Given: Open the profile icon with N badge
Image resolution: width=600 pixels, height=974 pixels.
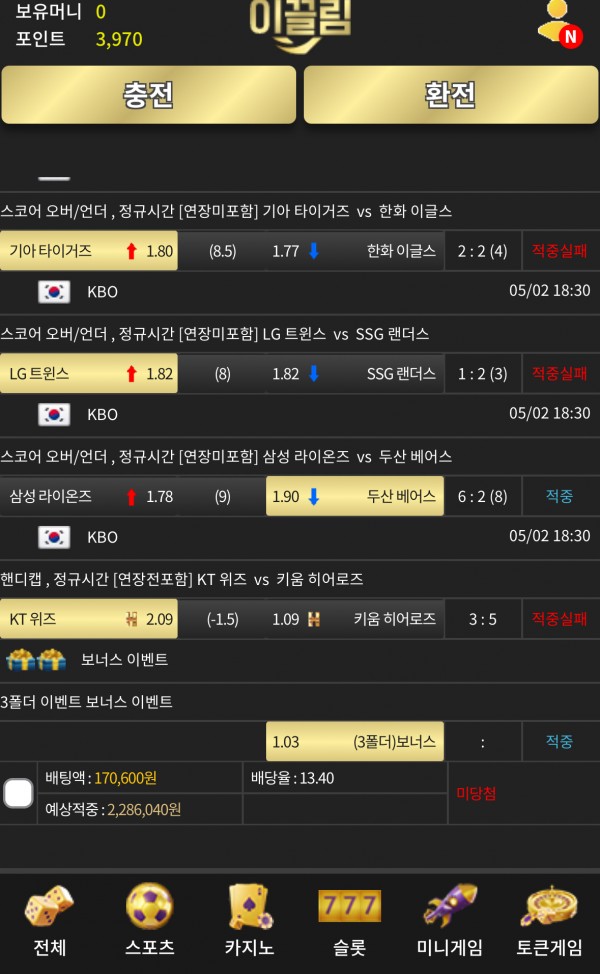Looking at the screenshot, I should coord(558,25).
